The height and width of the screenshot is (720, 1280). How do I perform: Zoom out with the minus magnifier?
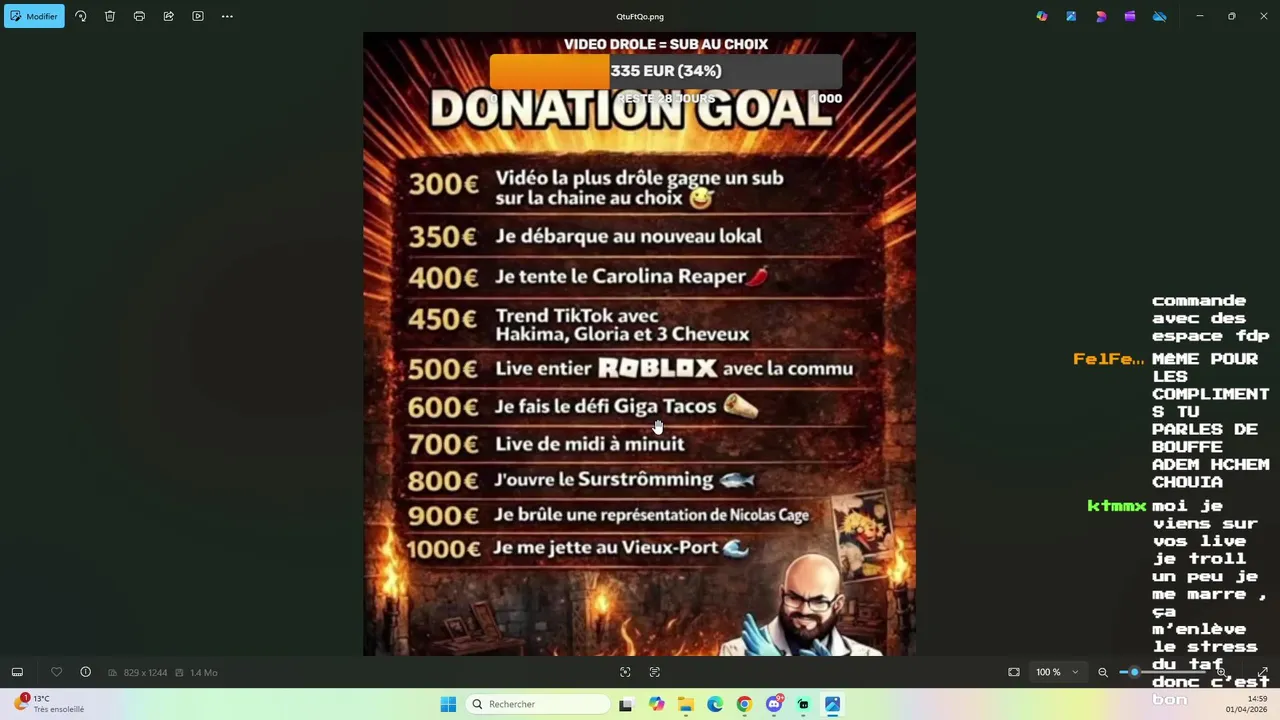[x=1103, y=672]
